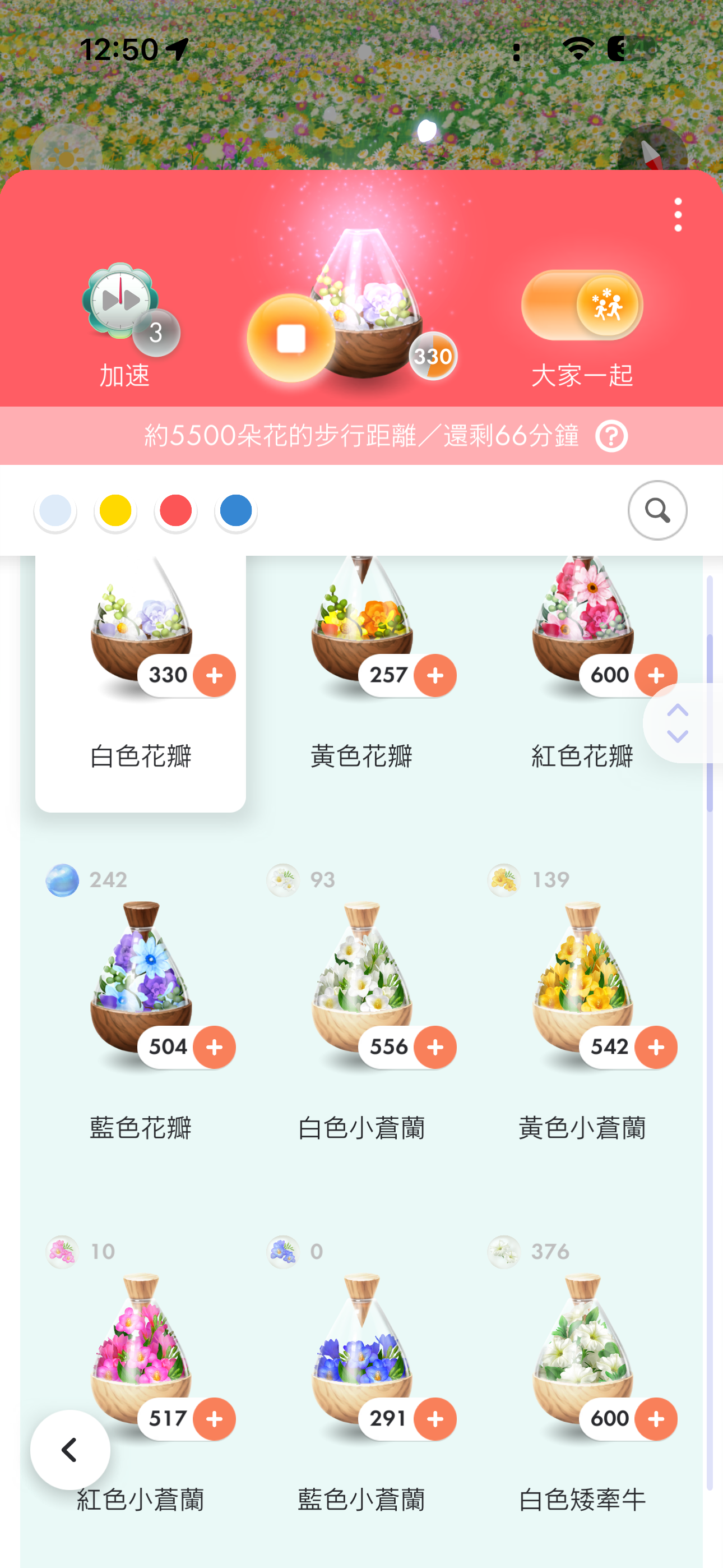
Task: Filter by red color swatch
Action: click(176, 510)
